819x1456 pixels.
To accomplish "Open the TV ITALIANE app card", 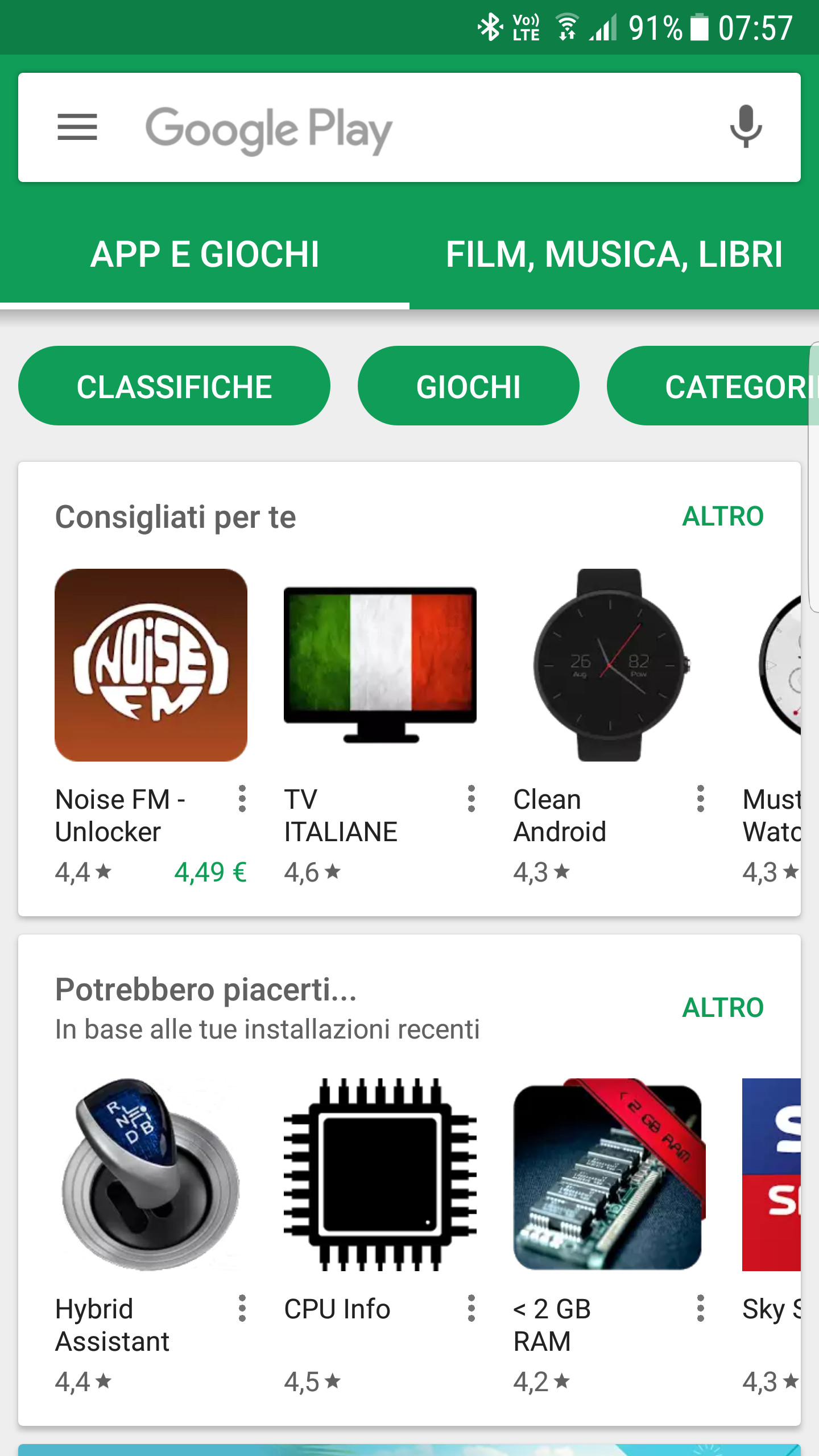I will coord(380,665).
